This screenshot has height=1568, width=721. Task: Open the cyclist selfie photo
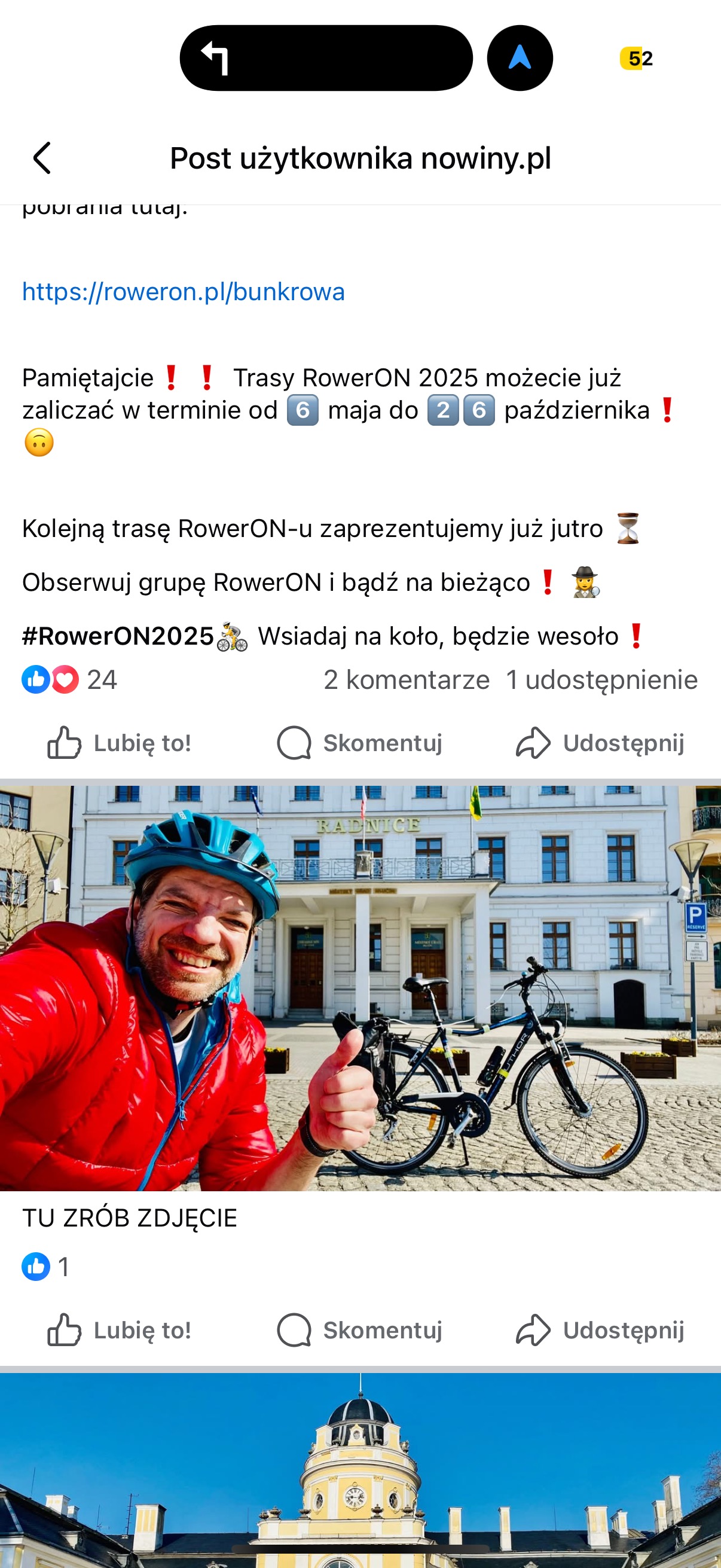point(360,987)
